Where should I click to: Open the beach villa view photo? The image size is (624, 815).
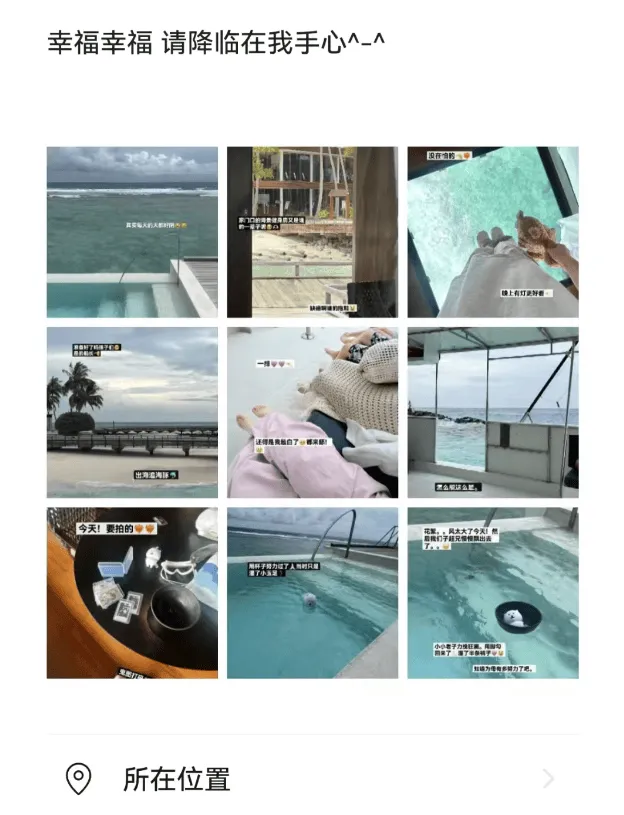pos(312,232)
